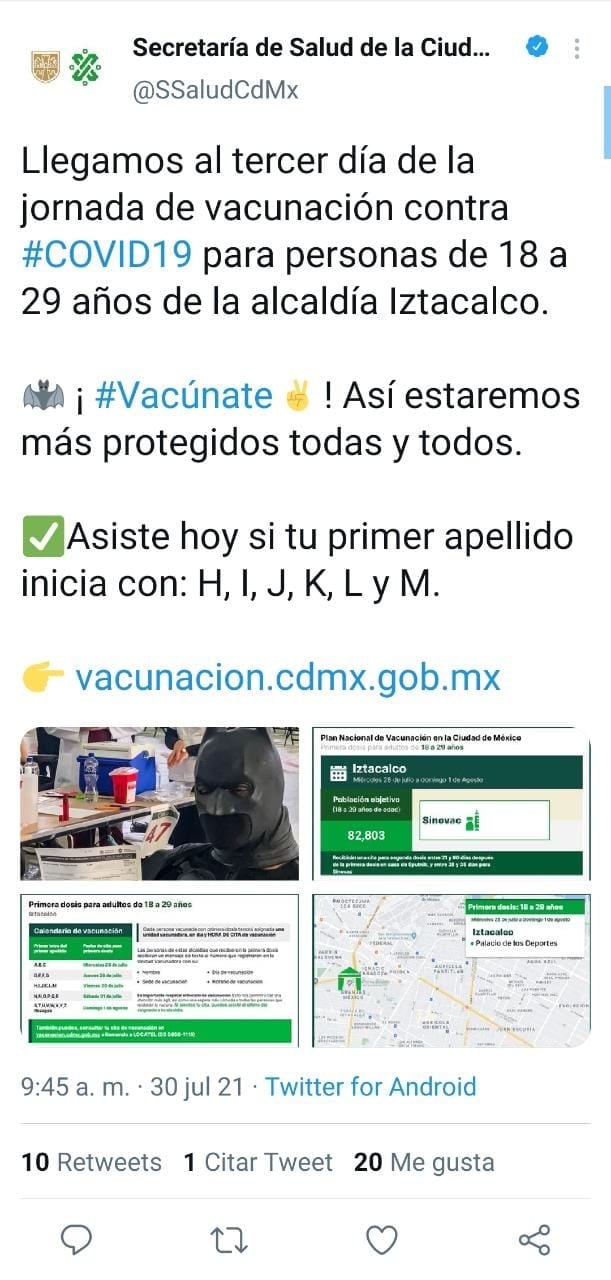View the Iztacalco Sinovac plan image
Image resolution: width=611 pixels, height=1280 pixels.
(x=451, y=803)
